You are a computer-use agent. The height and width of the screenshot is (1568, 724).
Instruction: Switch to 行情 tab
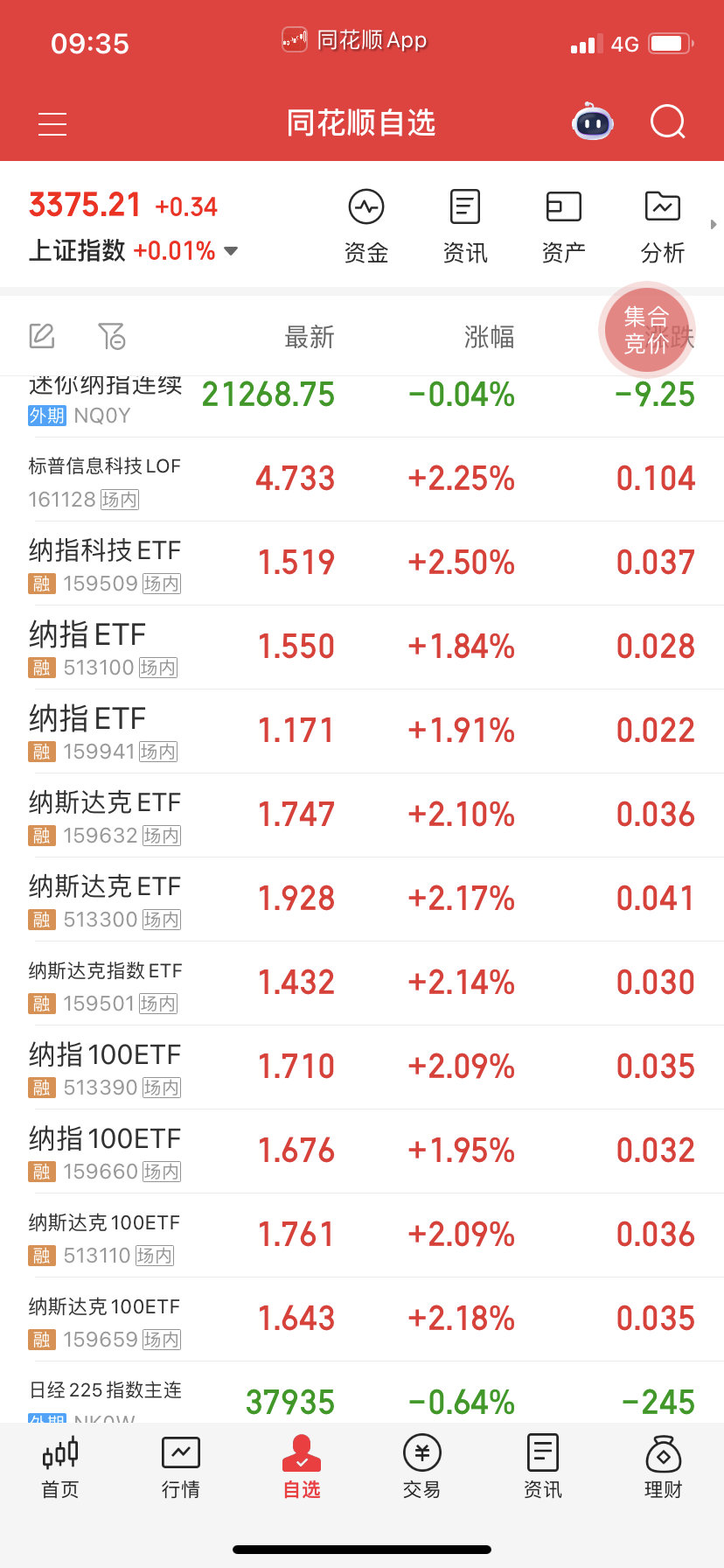click(181, 1468)
